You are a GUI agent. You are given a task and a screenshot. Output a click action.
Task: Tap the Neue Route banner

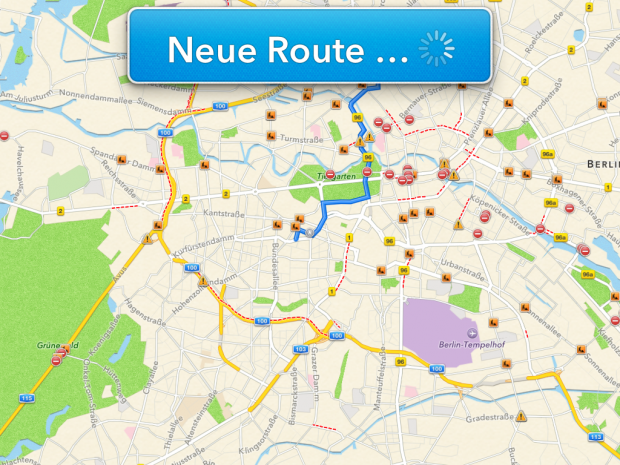pyautogui.click(x=309, y=47)
